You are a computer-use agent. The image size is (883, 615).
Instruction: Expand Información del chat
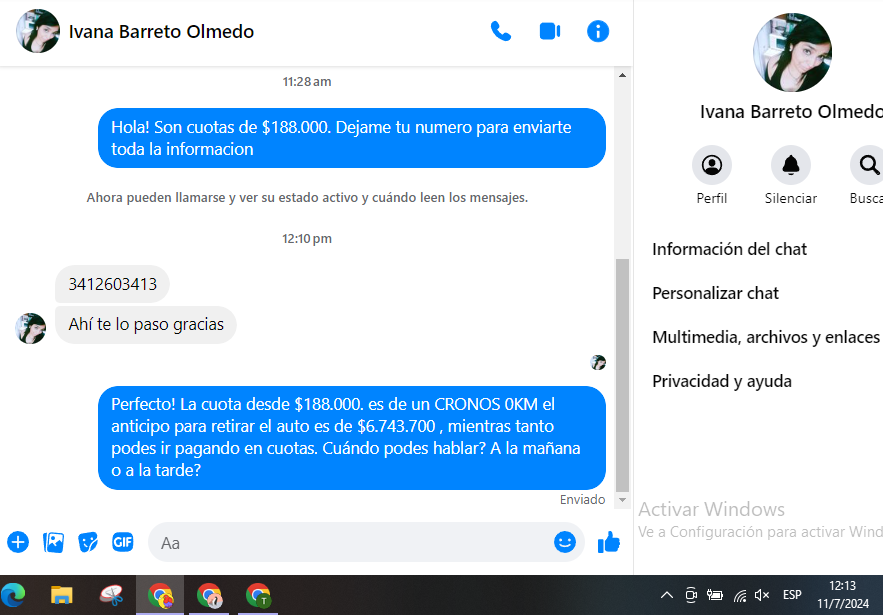(x=730, y=249)
